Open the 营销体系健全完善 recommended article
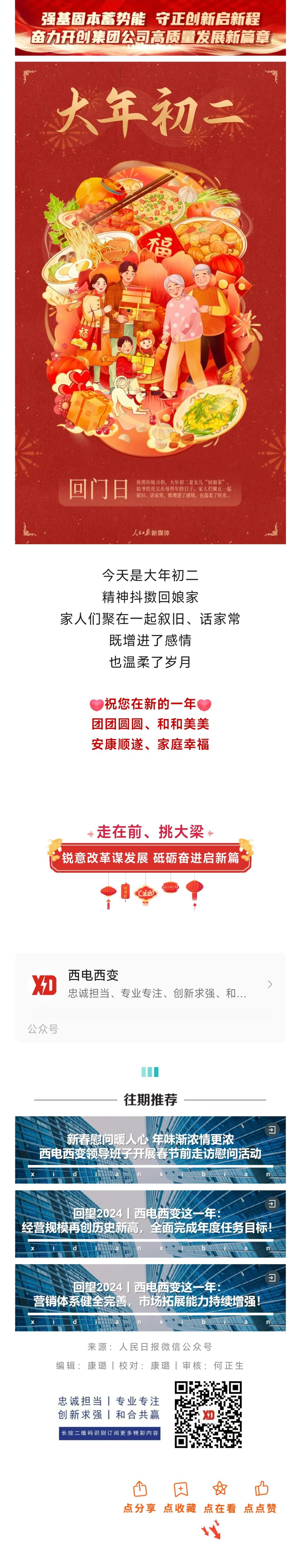 pos(150,1296)
